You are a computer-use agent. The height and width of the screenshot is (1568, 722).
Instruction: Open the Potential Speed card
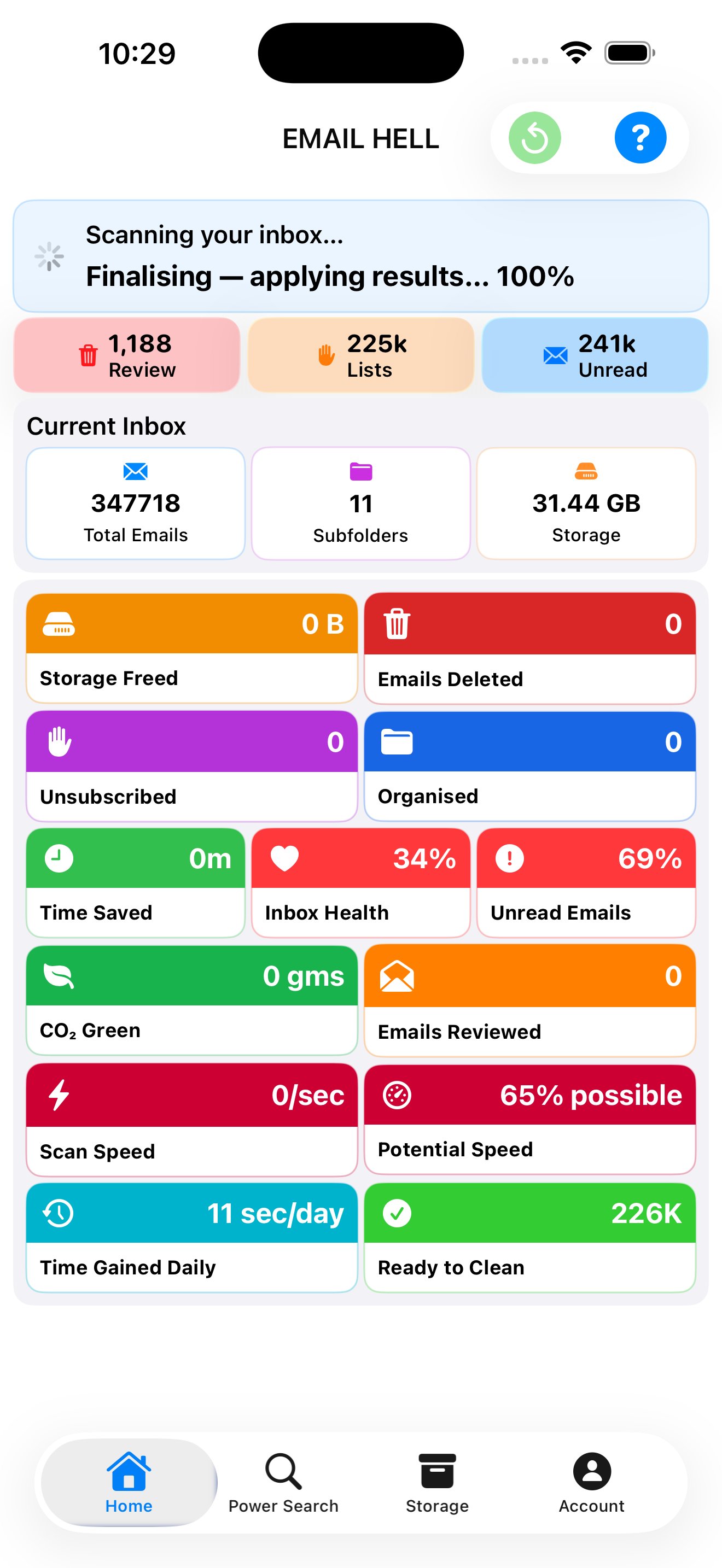click(529, 1119)
